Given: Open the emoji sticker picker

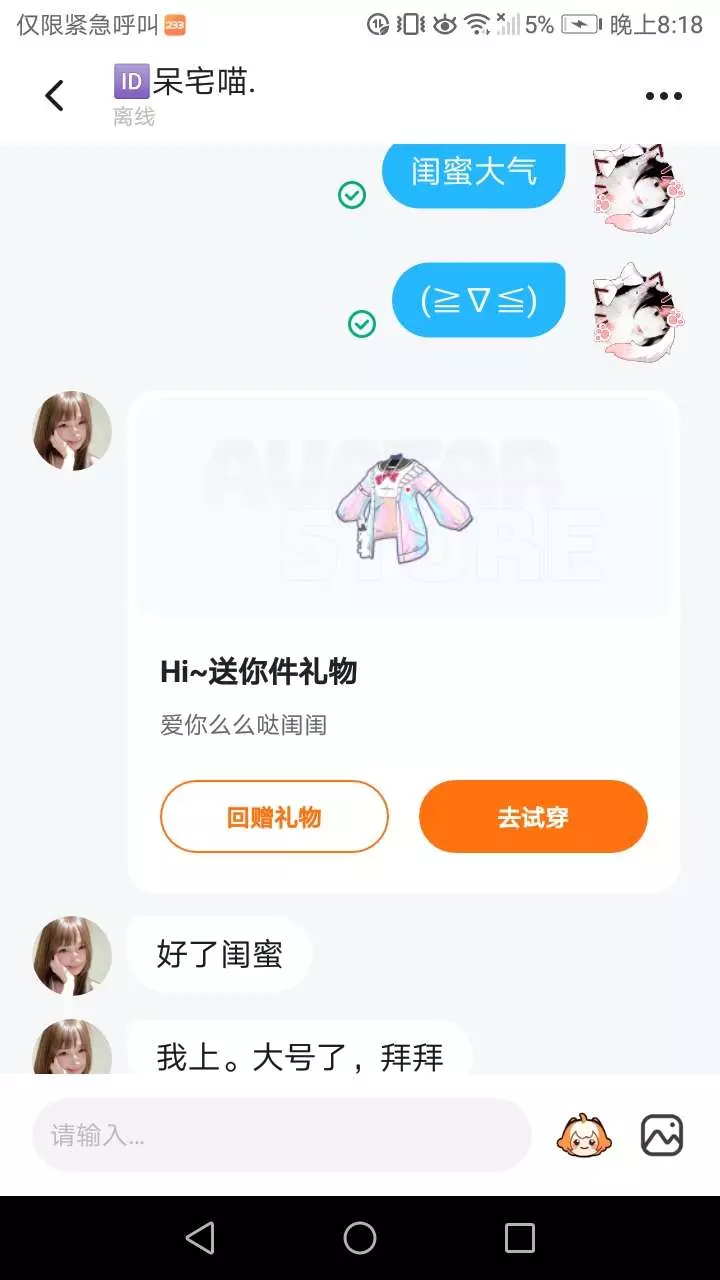Looking at the screenshot, I should (580, 1135).
